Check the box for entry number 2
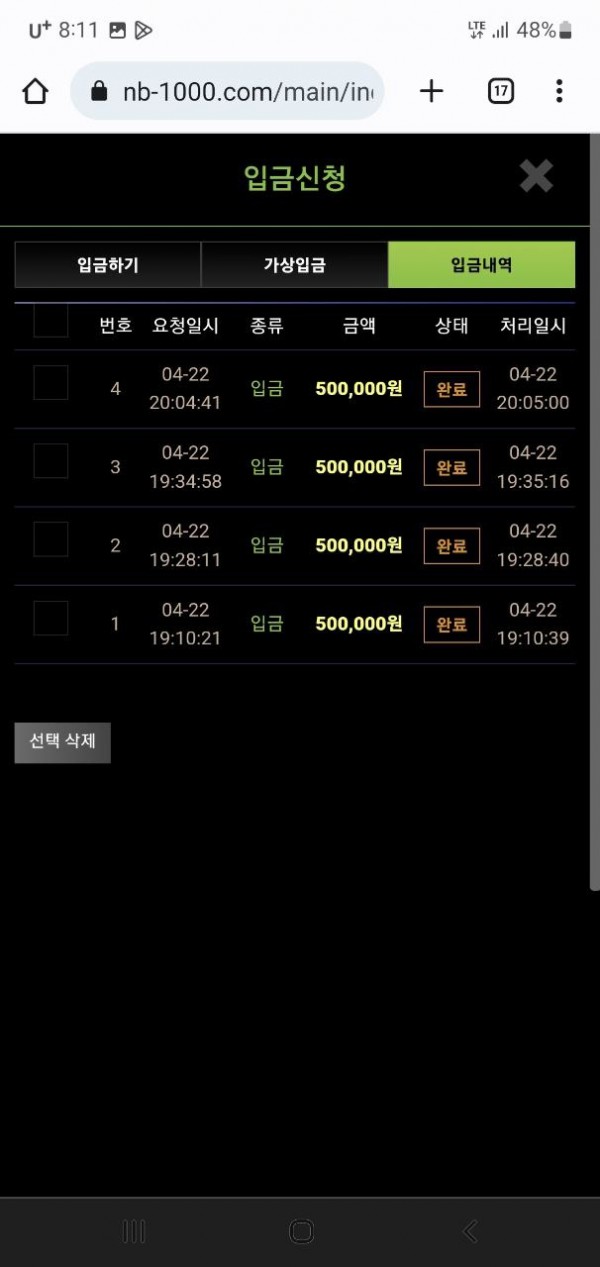The image size is (600, 1267). pyautogui.click(x=51, y=540)
